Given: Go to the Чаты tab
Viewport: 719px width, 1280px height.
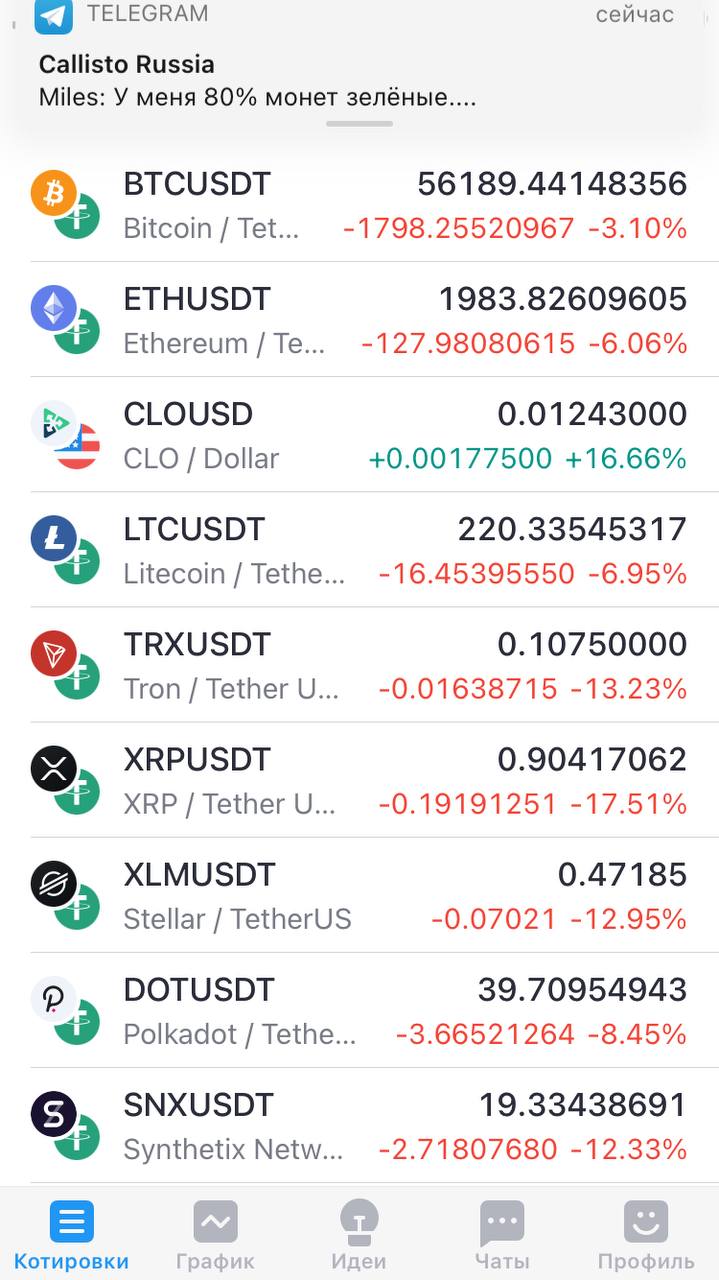Looking at the screenshot, I should [x=502, y=1236].
